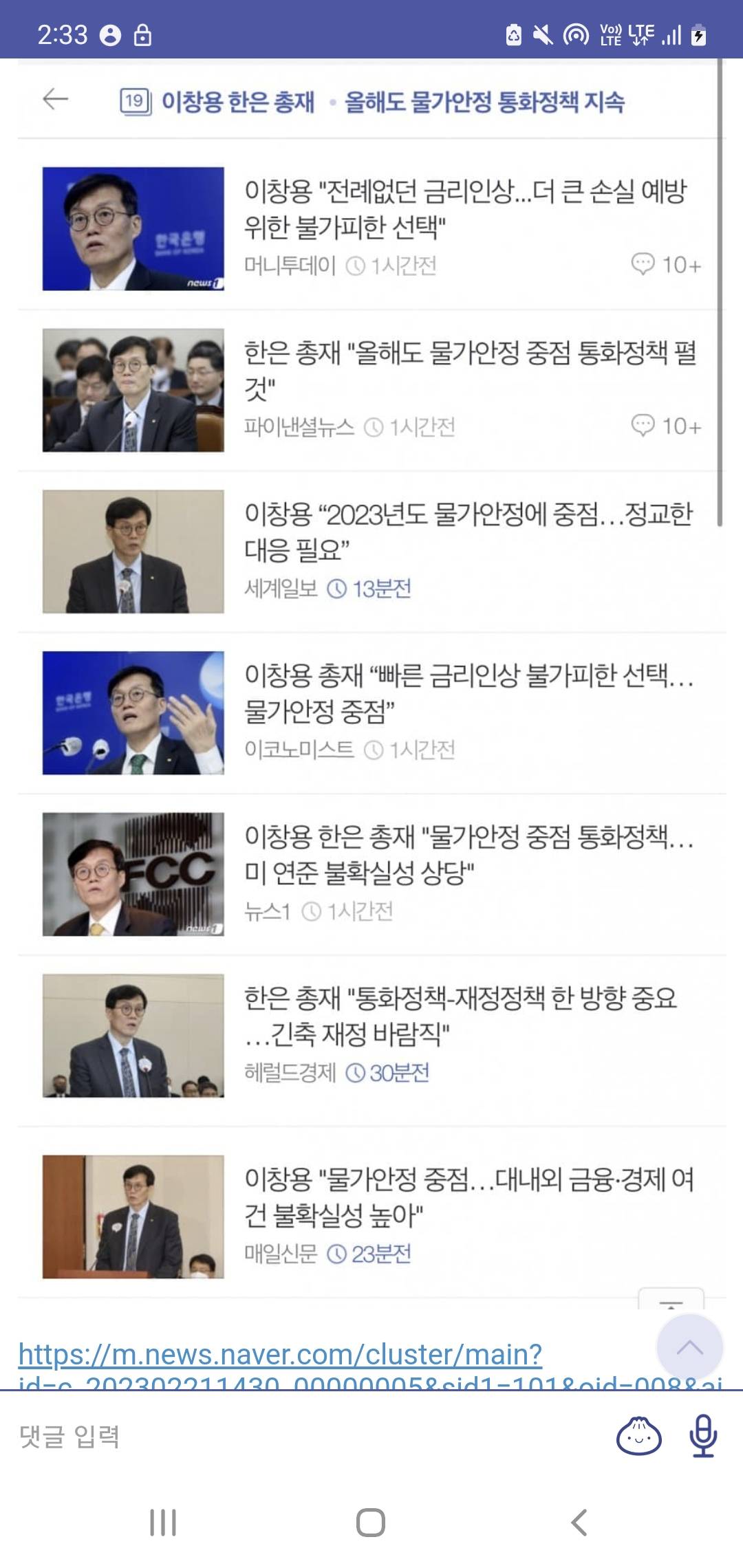Image resolution: width=743 pixels, height=1568 pixels.
Task: Show recent apps from the navigation bar
Action: pyautogui.click(x=163, y=1523)
